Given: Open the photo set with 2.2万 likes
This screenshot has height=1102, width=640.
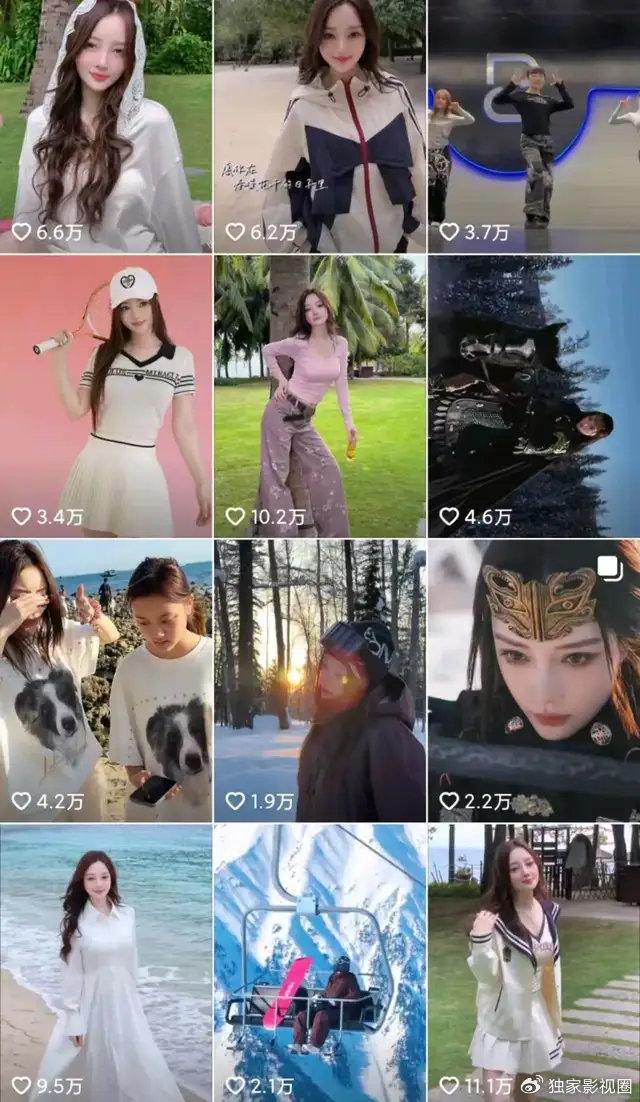Looking at the screenshot, I should pos(534,681).
